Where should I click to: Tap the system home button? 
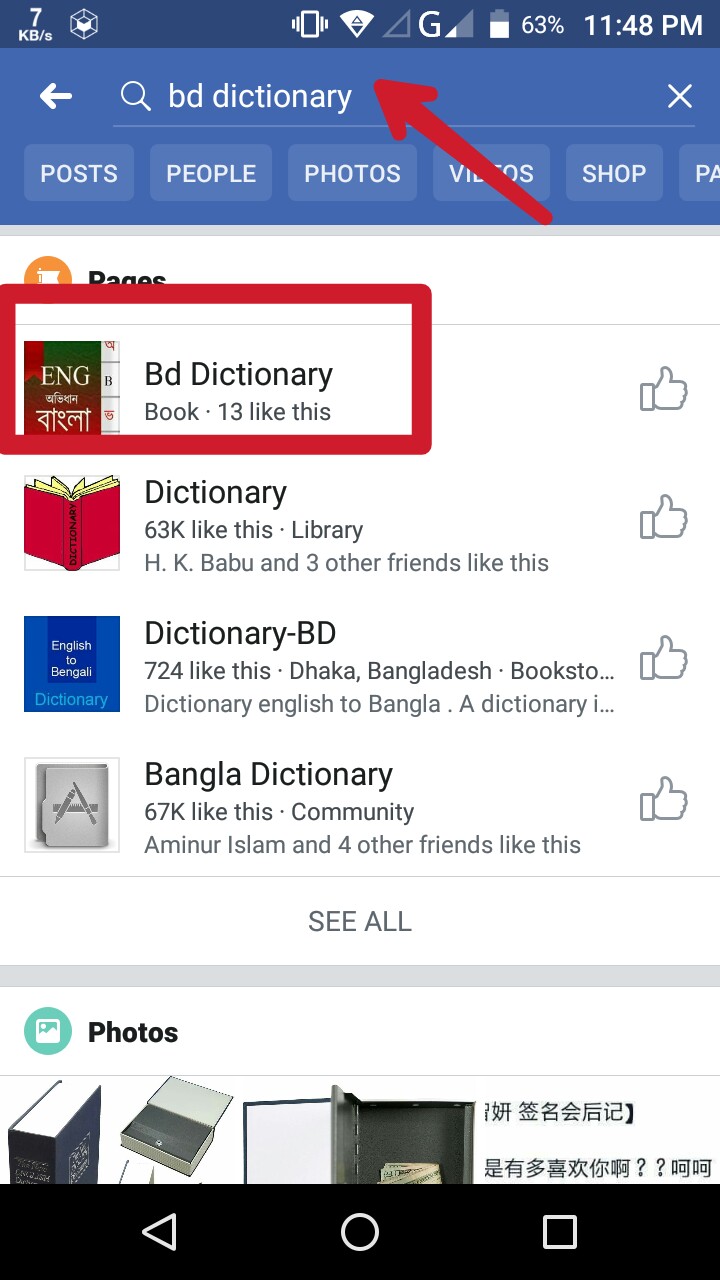(360, 1232)
